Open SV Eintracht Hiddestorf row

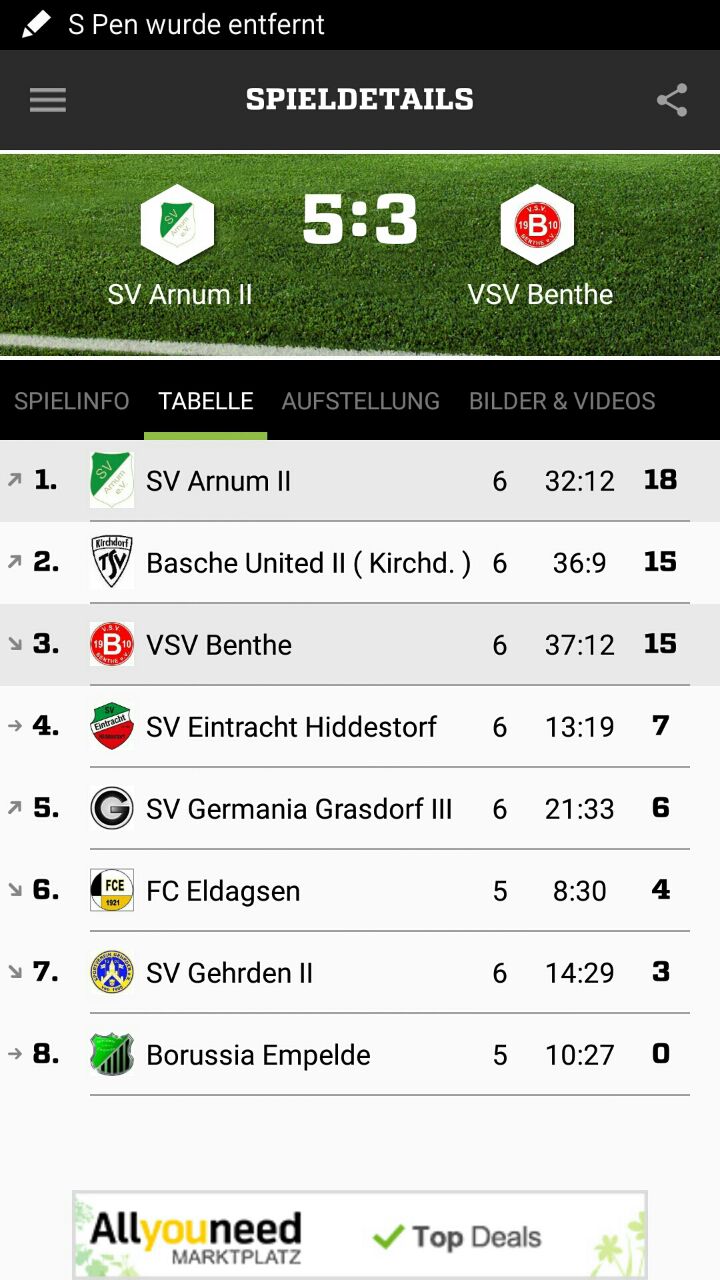coord(360,726)
